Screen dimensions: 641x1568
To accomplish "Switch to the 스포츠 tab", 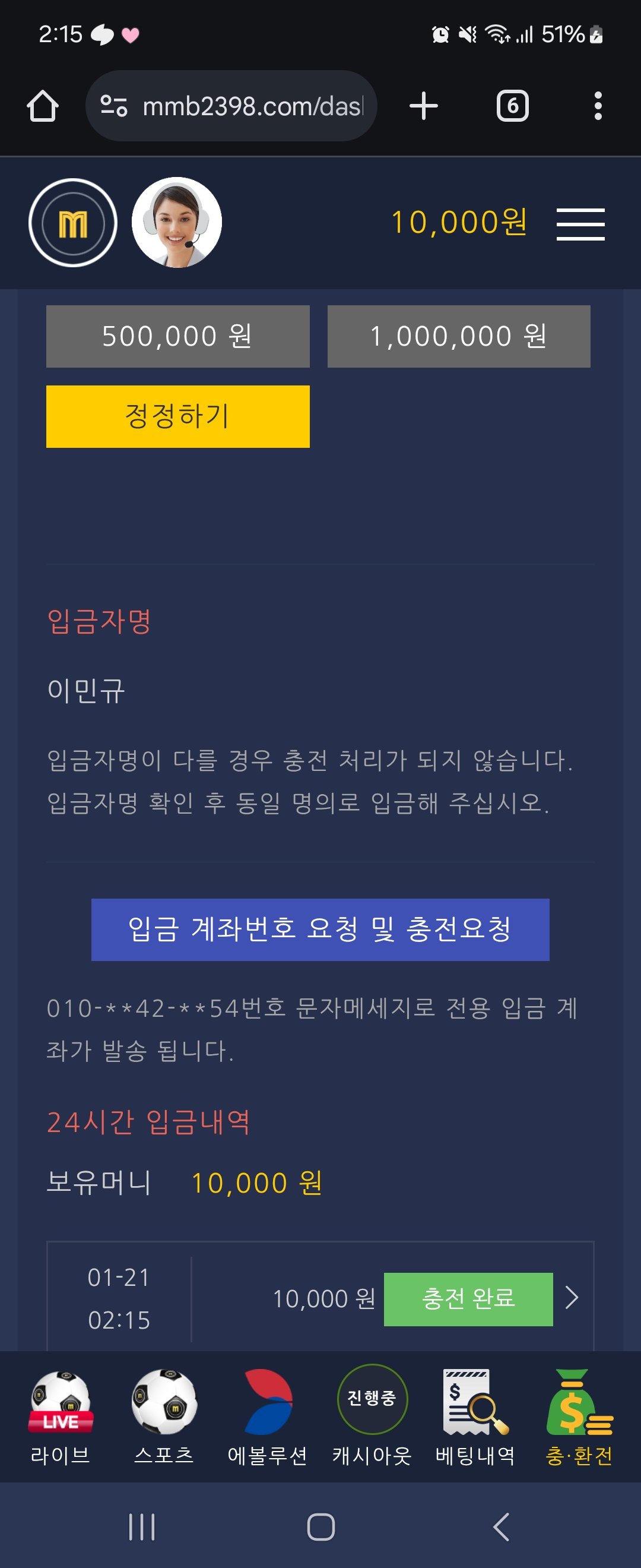I will [164, 1417].
